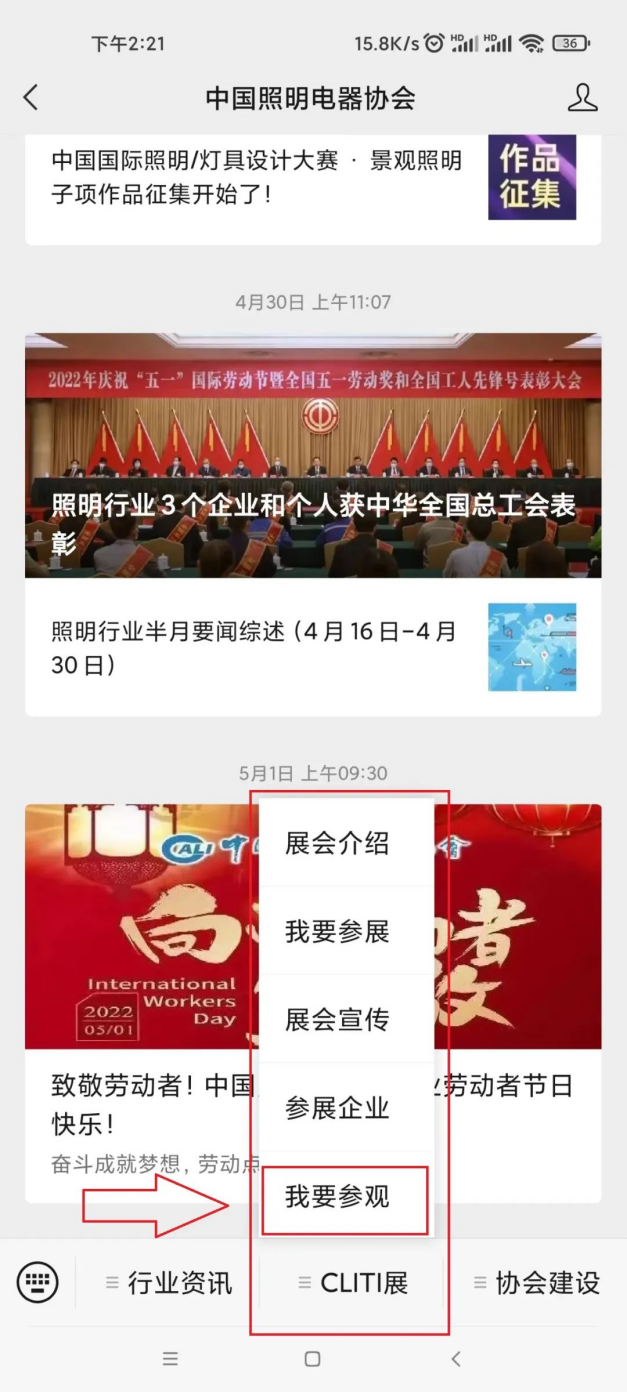Open article 照明行业3个企业和个人获中华全国总工会表彰
The image size is (627, 1393).
313,455
